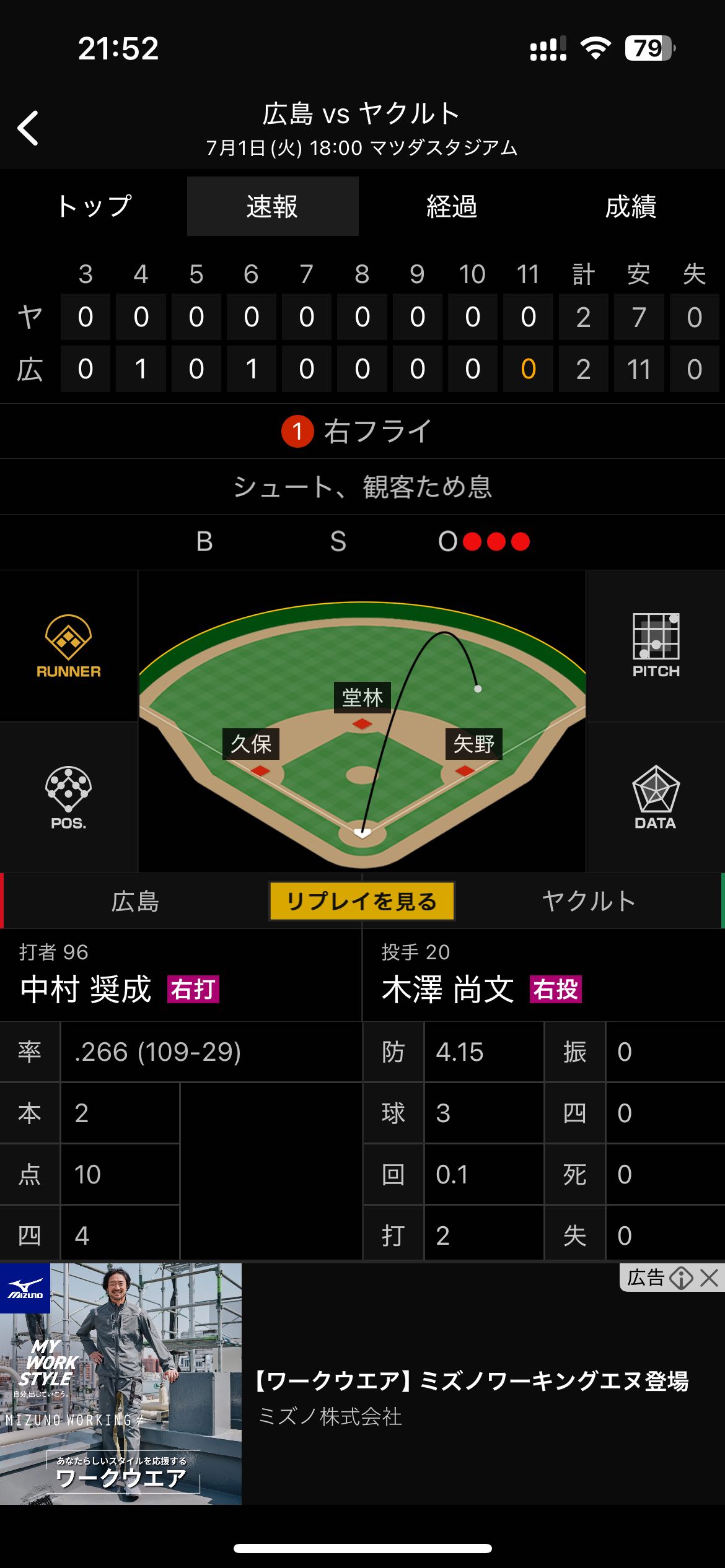Open the PITCH chart
The image size is (725, 1568).
coord(656,646)
